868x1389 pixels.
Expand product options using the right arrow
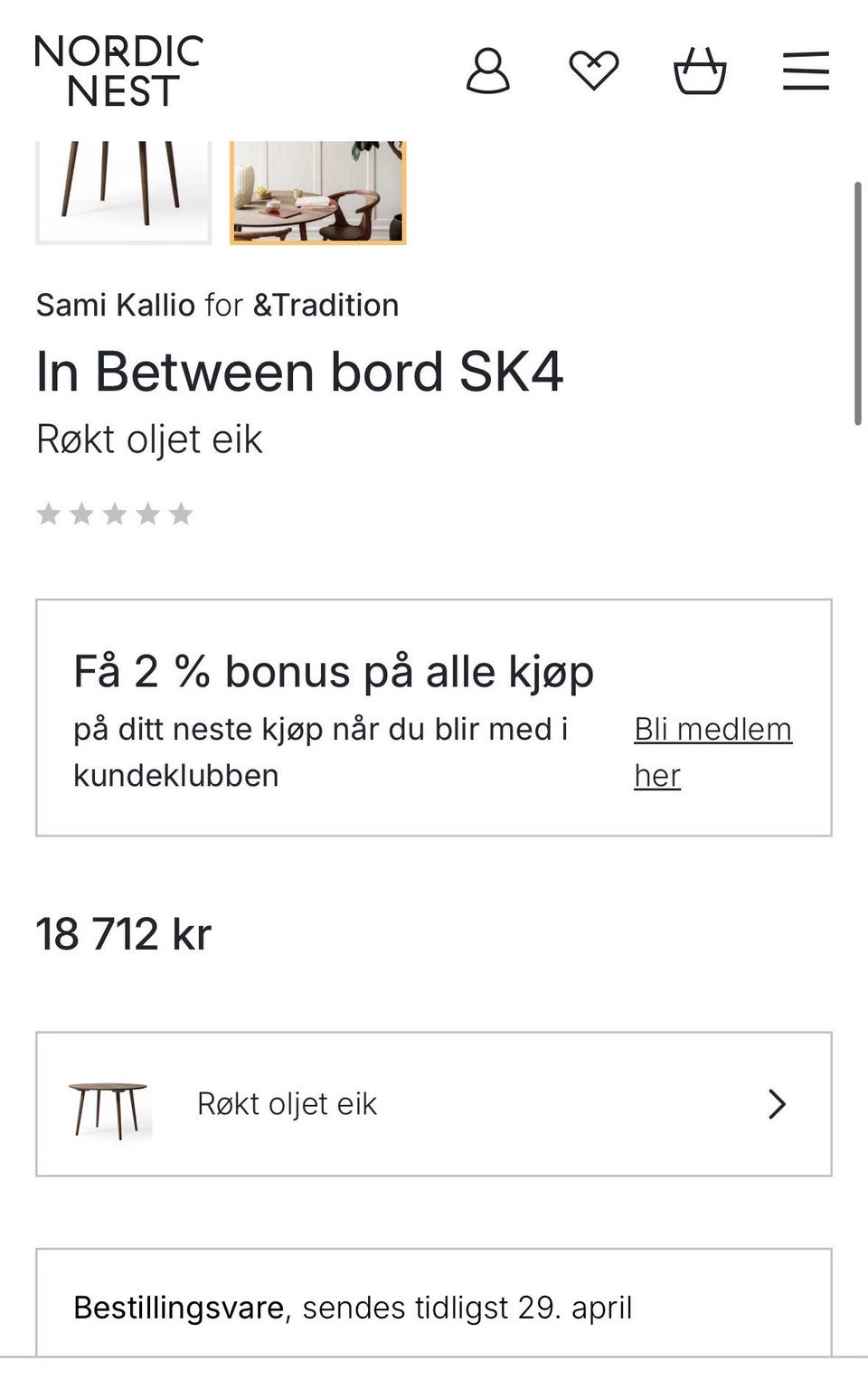pos(776,1103)
